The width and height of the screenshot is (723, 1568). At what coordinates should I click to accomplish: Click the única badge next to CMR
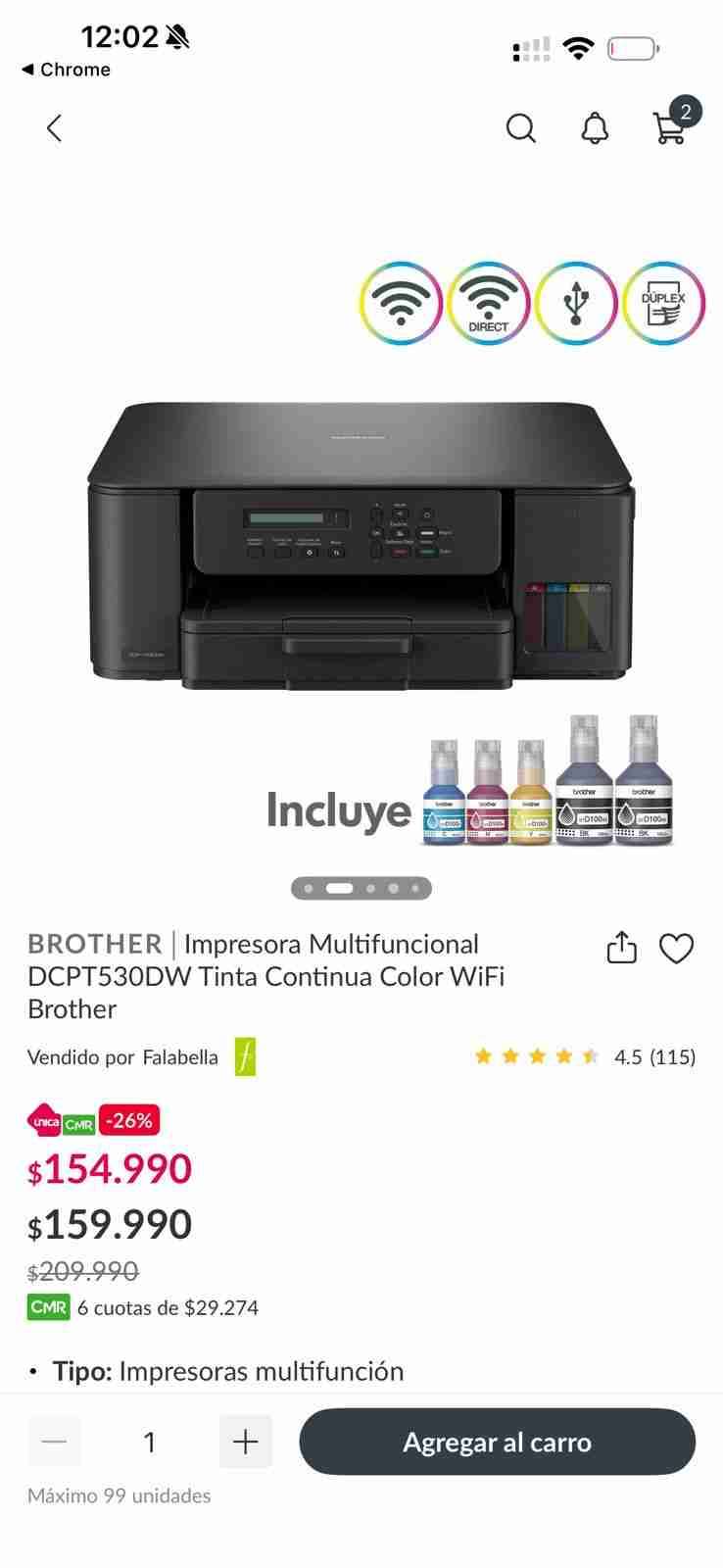44,1119
